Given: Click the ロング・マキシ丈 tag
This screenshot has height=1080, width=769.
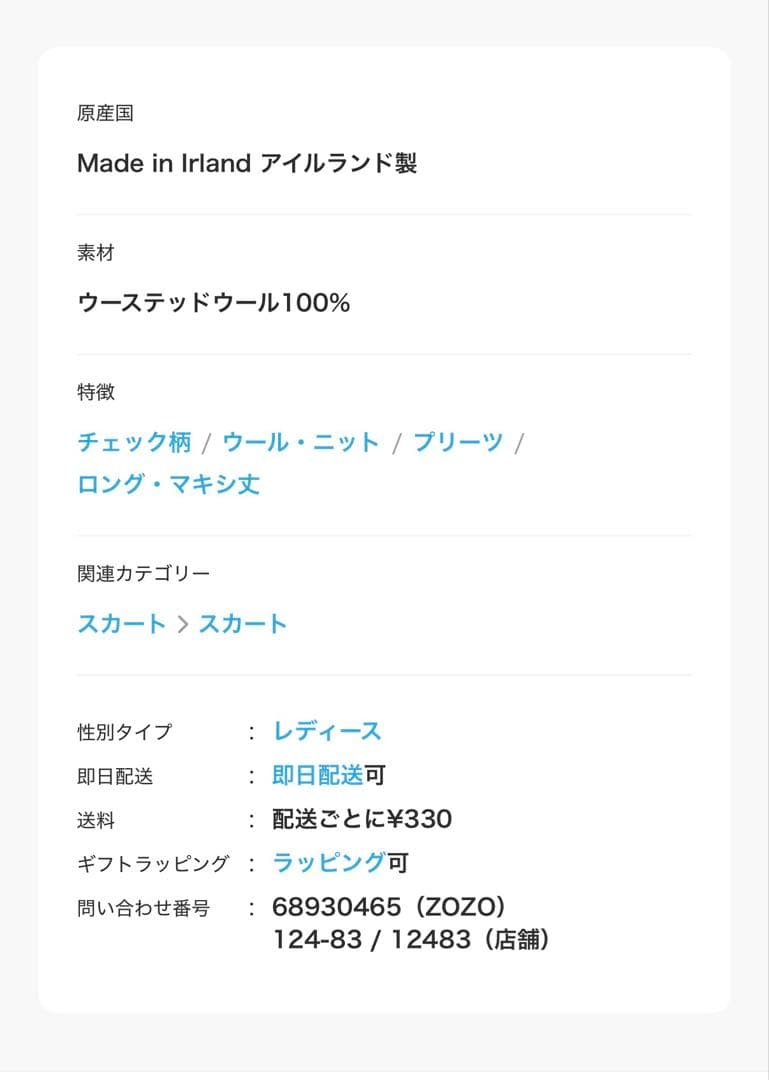Looking at the screenshot, I should click(x=168, y=485).
